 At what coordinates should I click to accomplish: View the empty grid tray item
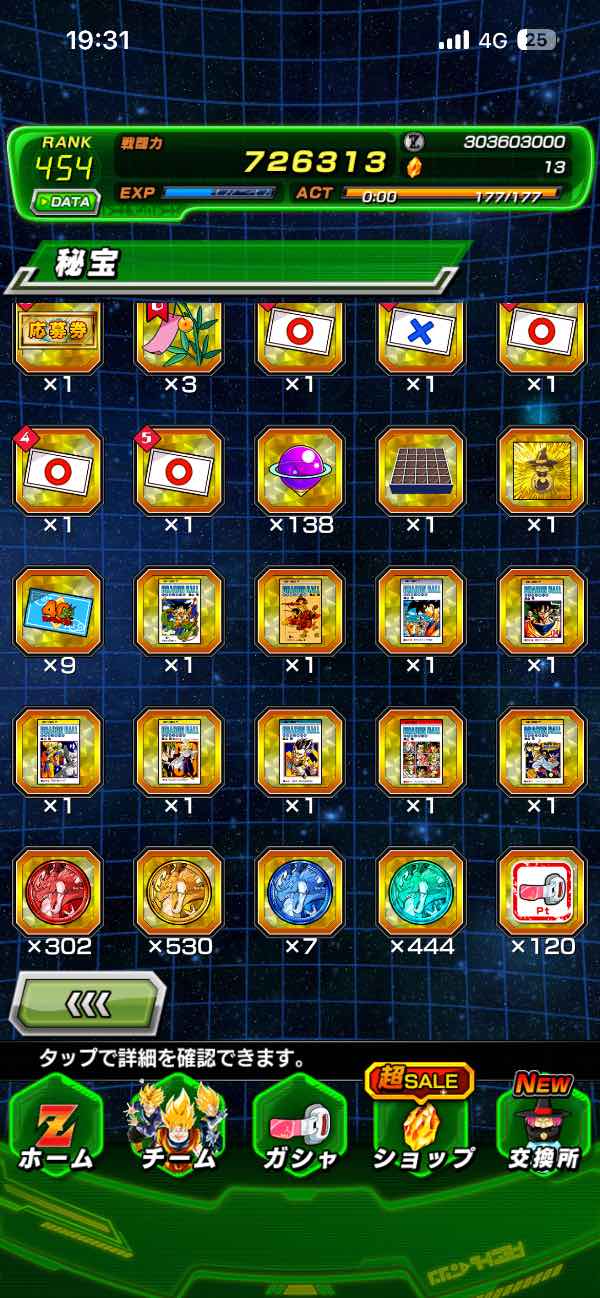(421, 471)
